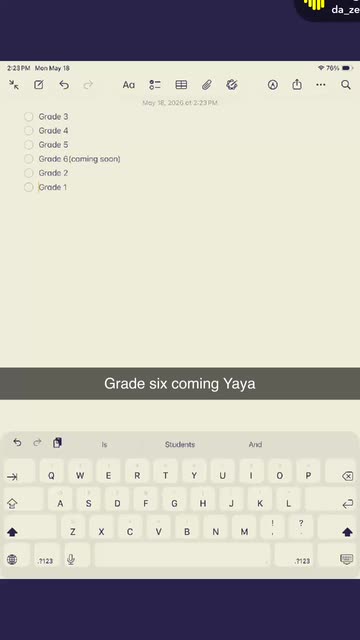Open the Aa text format options
The height and width of the screenshot is (640, 360).
129,85
